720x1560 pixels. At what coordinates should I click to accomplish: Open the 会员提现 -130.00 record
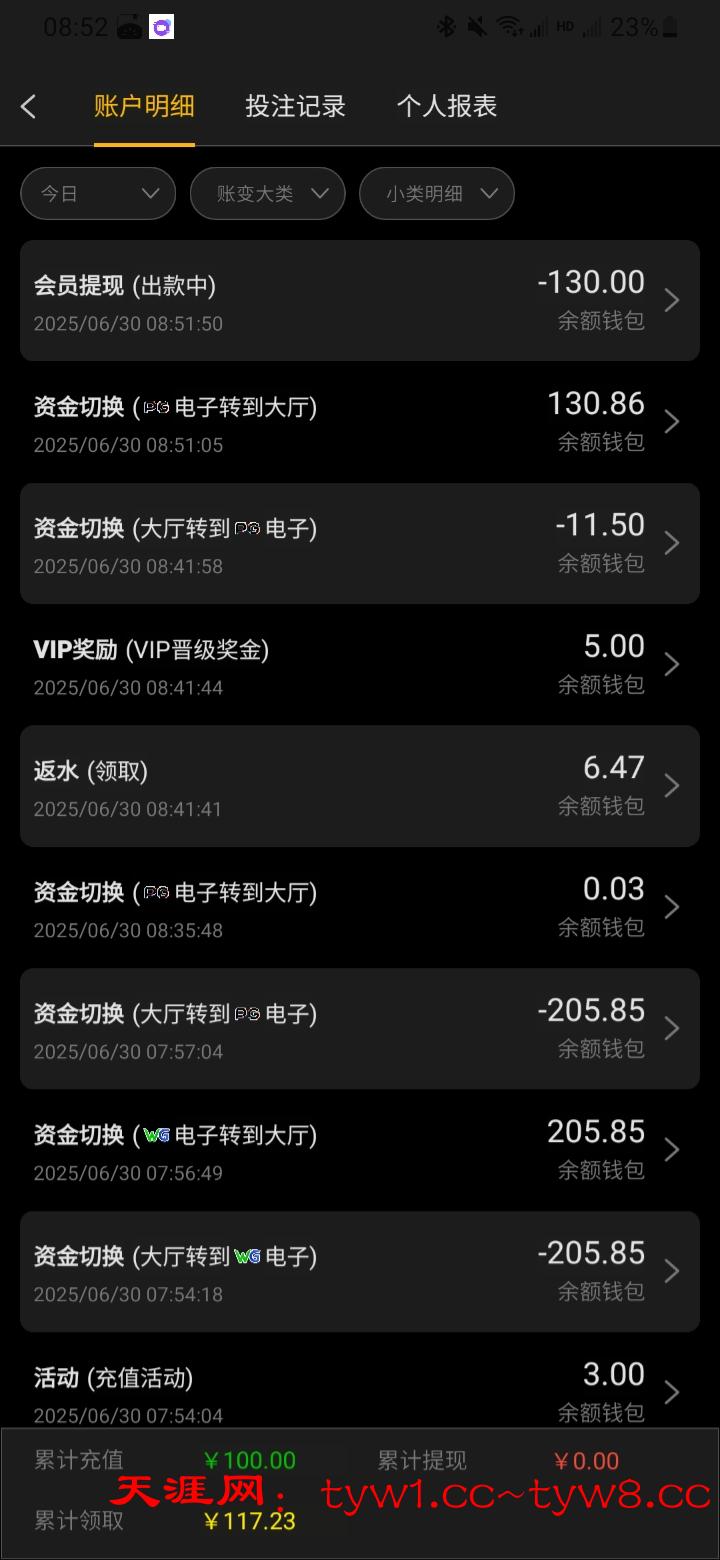point(360,301)
